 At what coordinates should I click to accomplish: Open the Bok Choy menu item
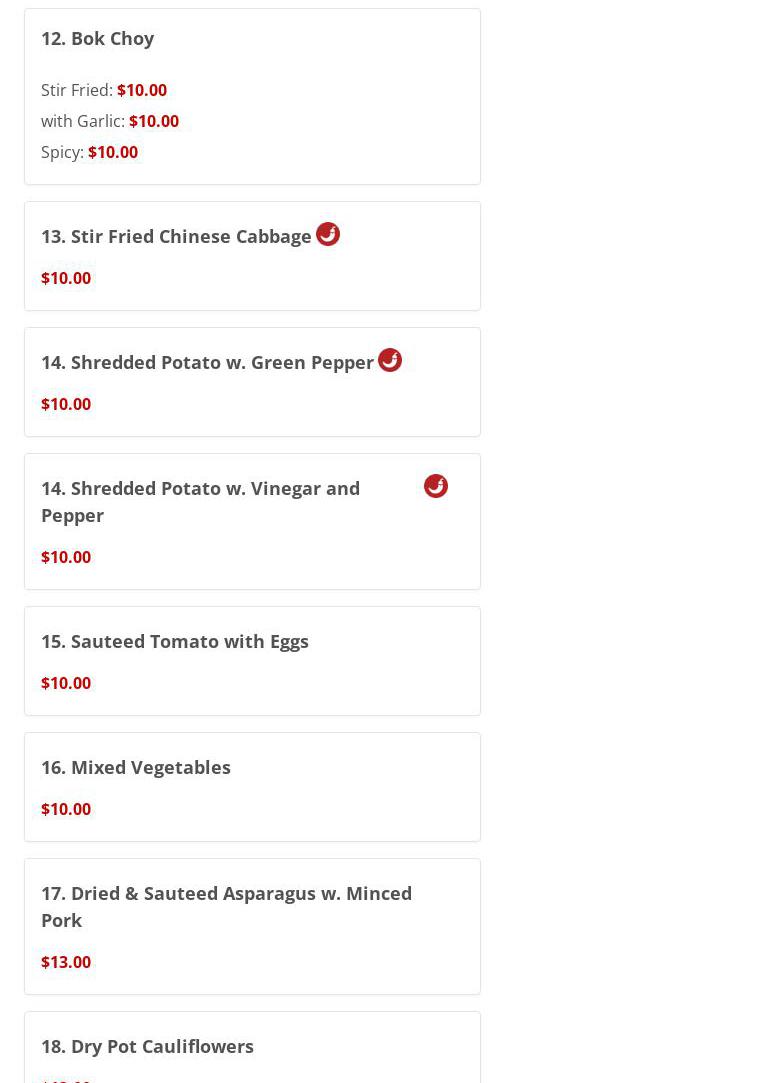(98, 38)
